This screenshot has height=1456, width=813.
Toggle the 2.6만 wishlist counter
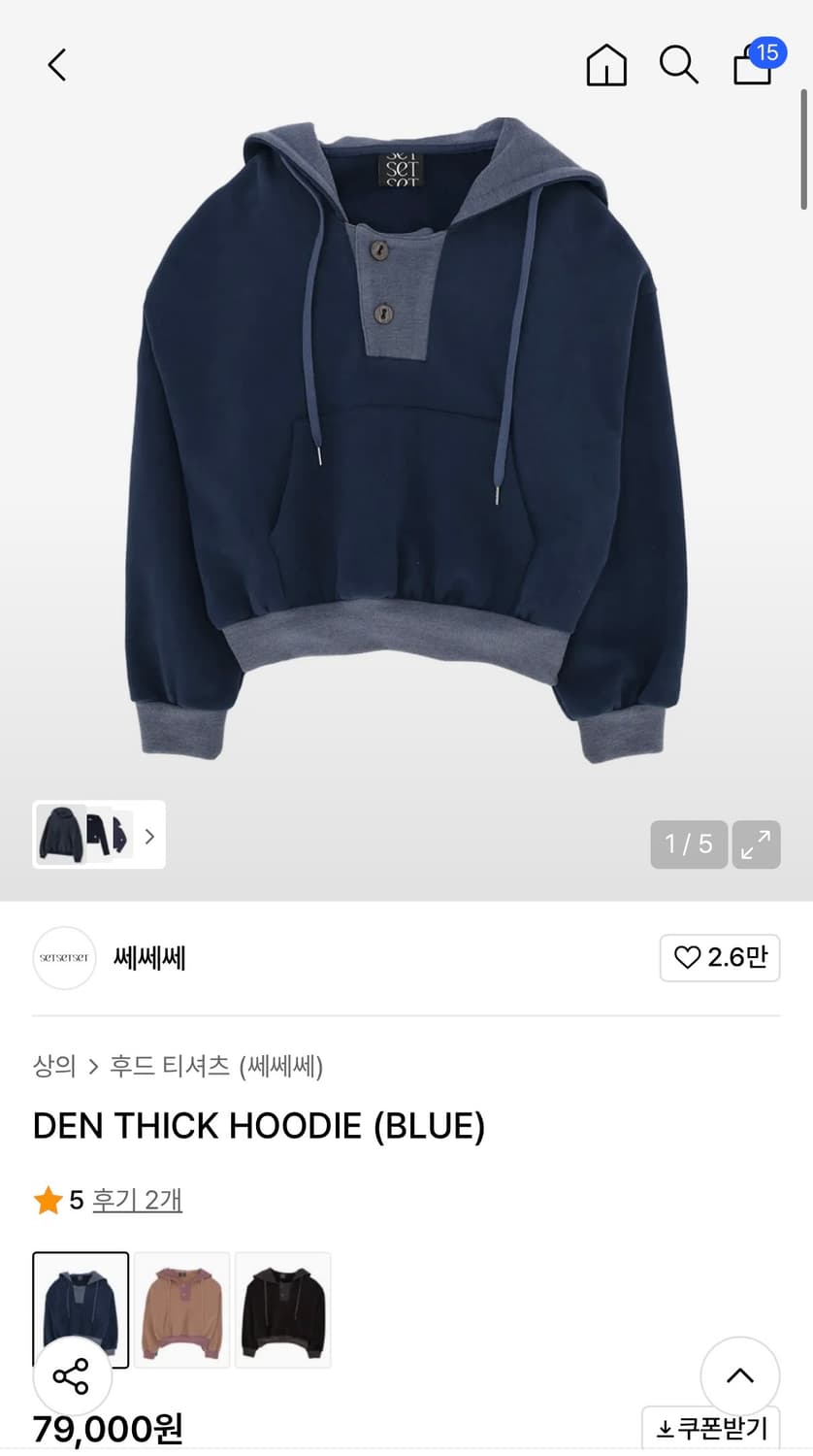pos(720,957)
